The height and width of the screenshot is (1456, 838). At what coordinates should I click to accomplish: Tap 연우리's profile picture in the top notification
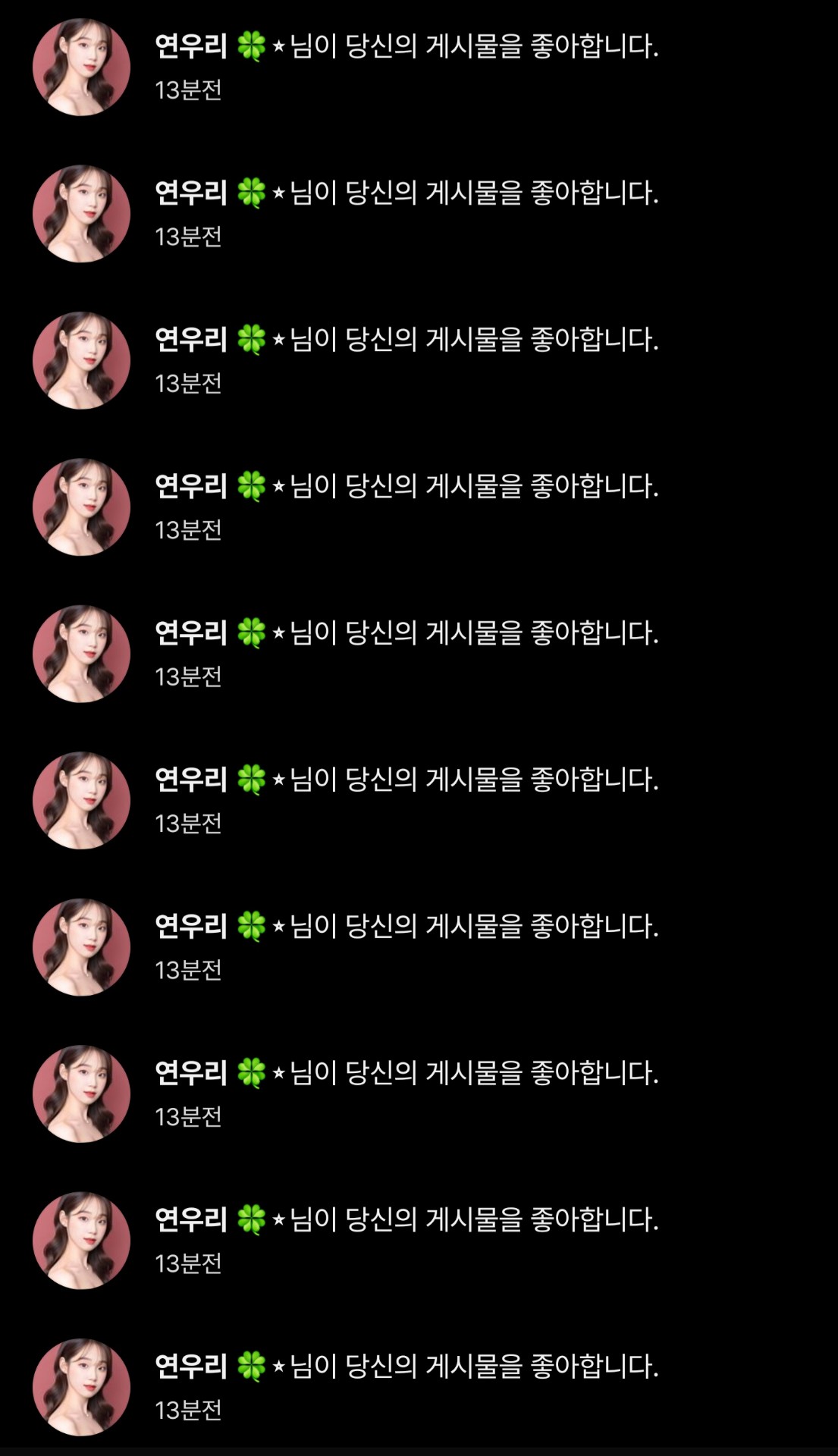pyautogui.click(x=81, y=67)
